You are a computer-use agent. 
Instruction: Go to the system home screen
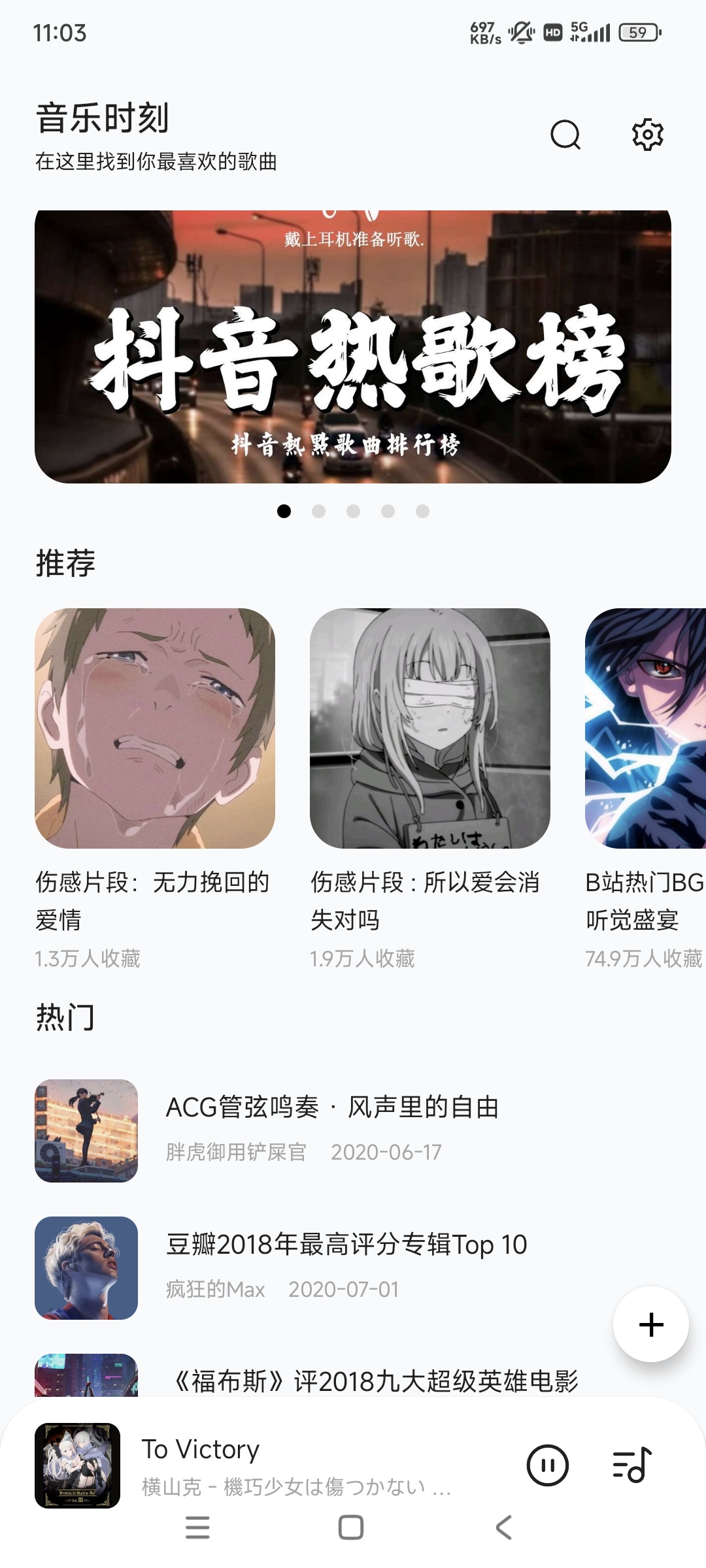[x=351, y=1527]
